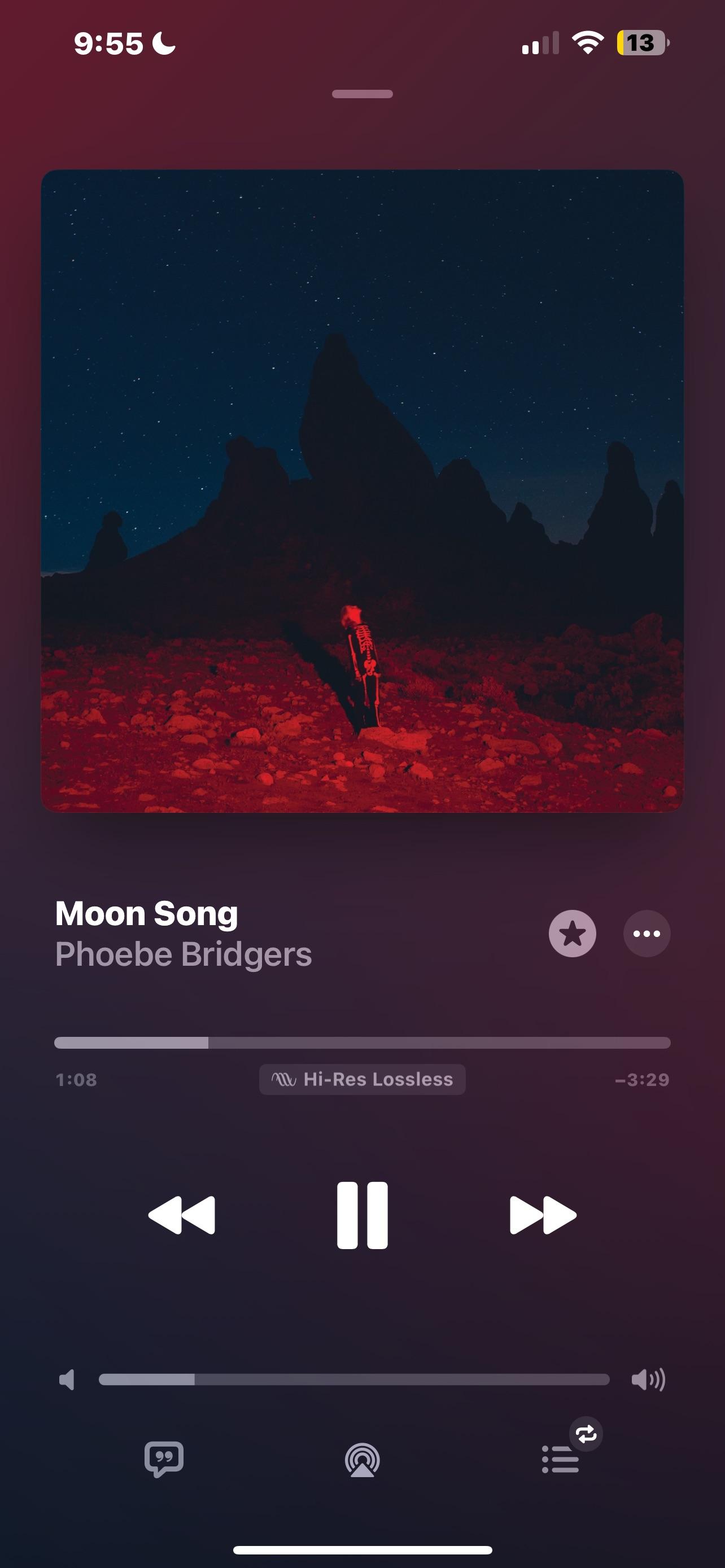Image resolution: width=725 pixels, height=1568 pixels.
Task: Tap the album artwork
Action: [362, 490]
